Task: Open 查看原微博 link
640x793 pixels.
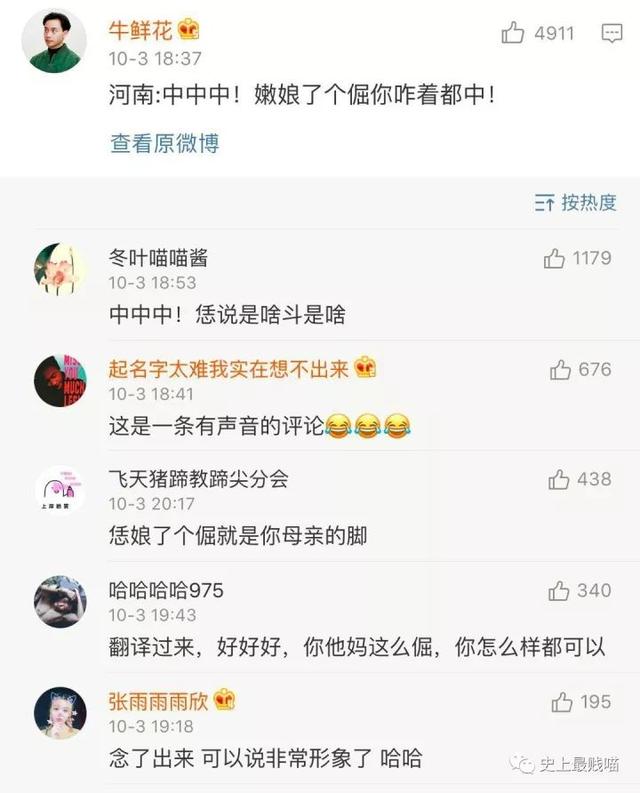Action: click(x=164, y=143)
